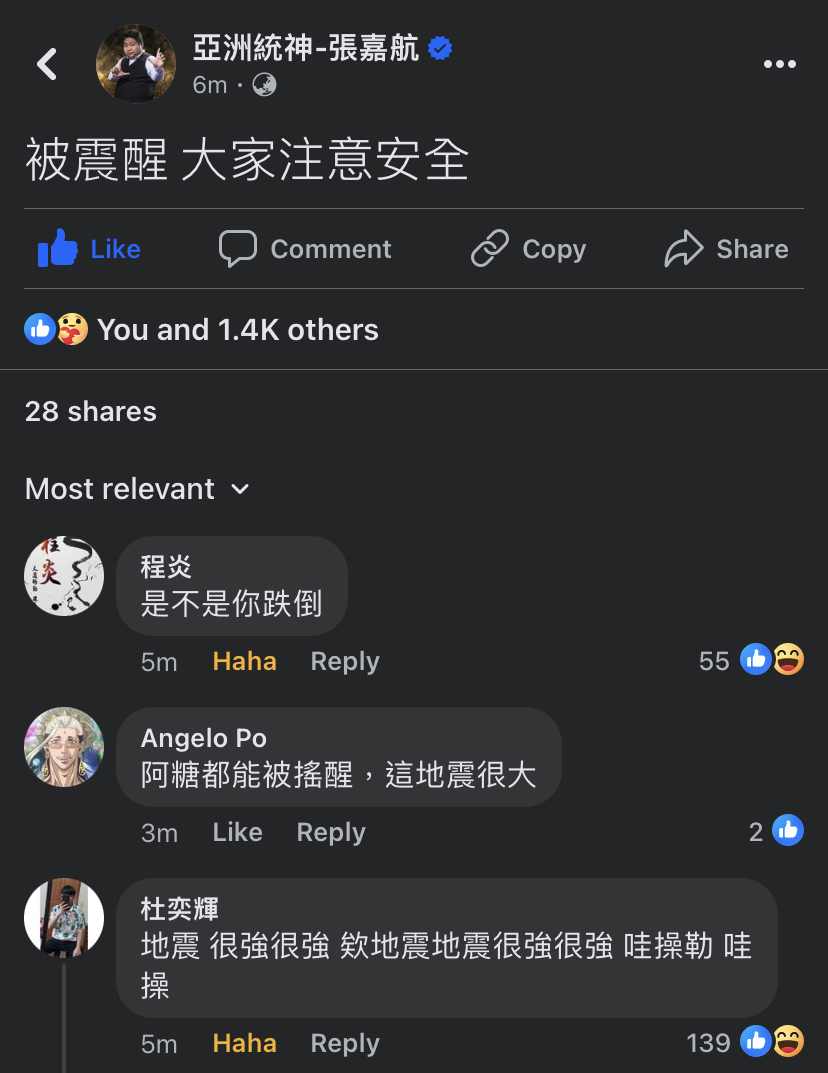The width and height of the screenshot is (828, 1073).
Task: Open the three-dot overflow menu
Action: tap(779, 65)
